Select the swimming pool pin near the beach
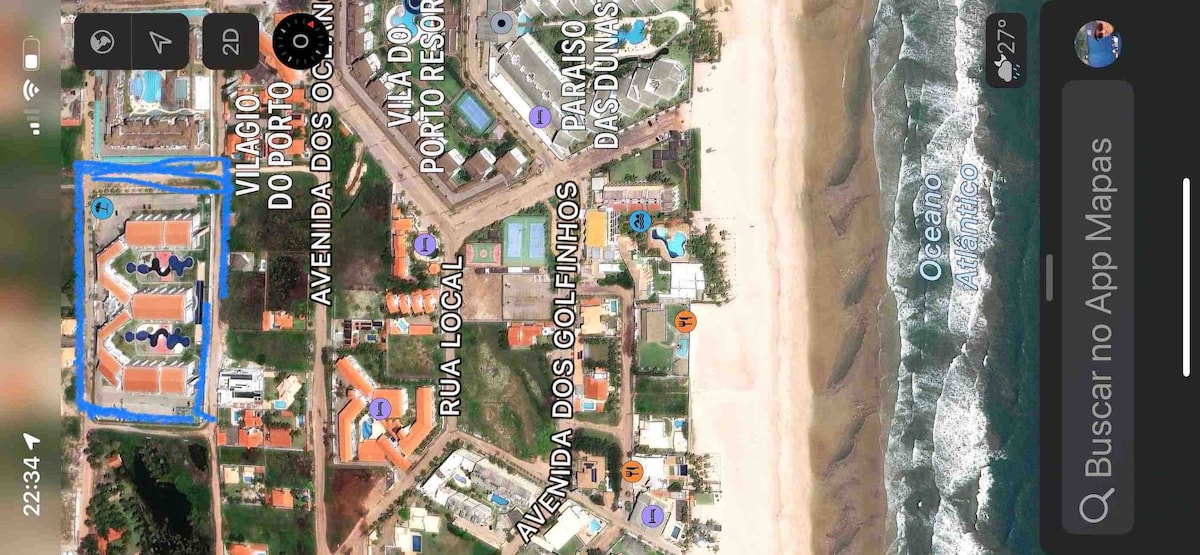This screenshot has height=555, width=1200. (x=641, y=221)
